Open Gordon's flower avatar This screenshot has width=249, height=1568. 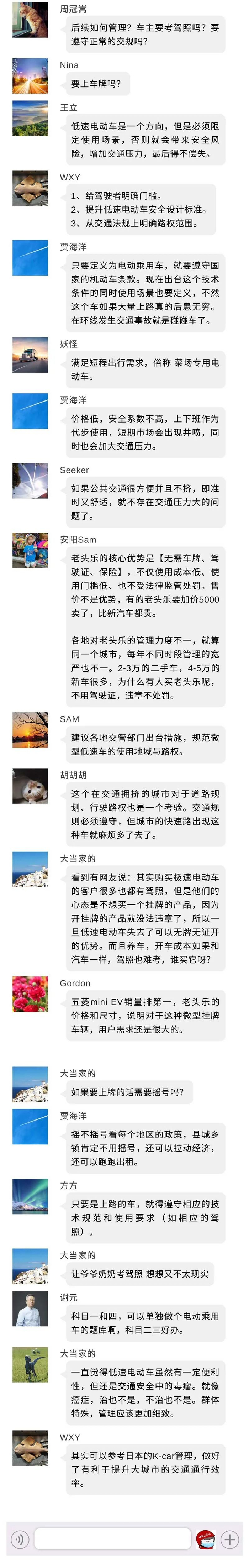pyautogui.click(x=30, y=994)
